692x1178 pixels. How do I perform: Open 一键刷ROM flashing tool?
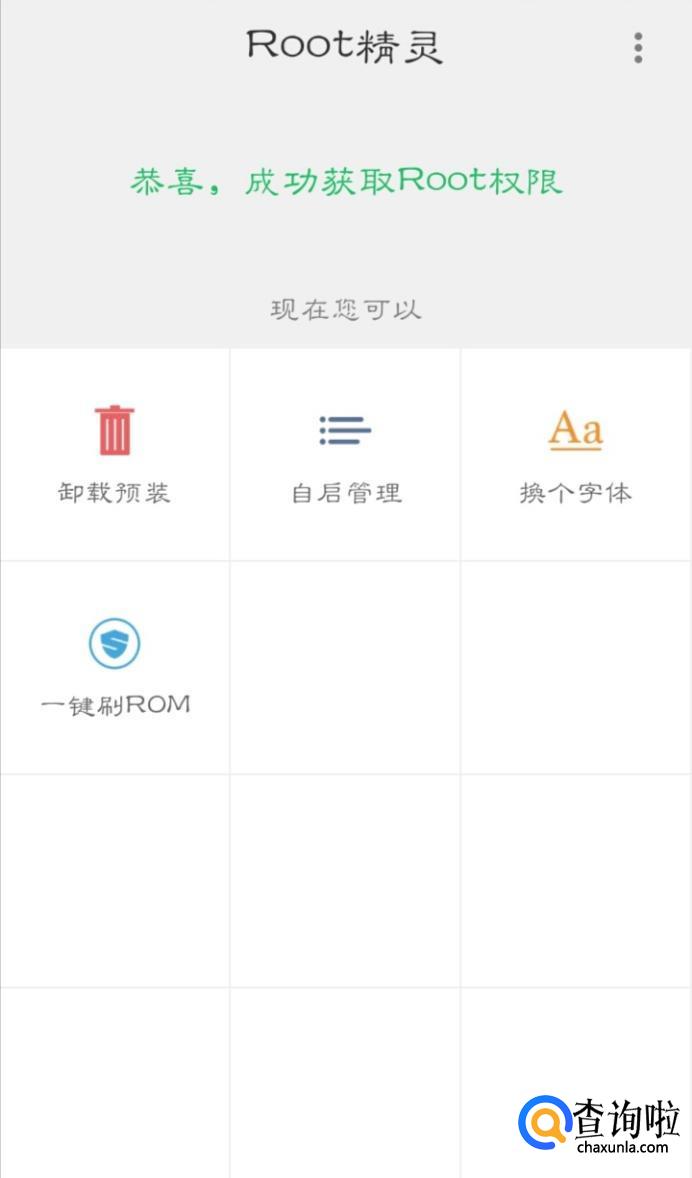pyautogui.click(x=115, y=667)
